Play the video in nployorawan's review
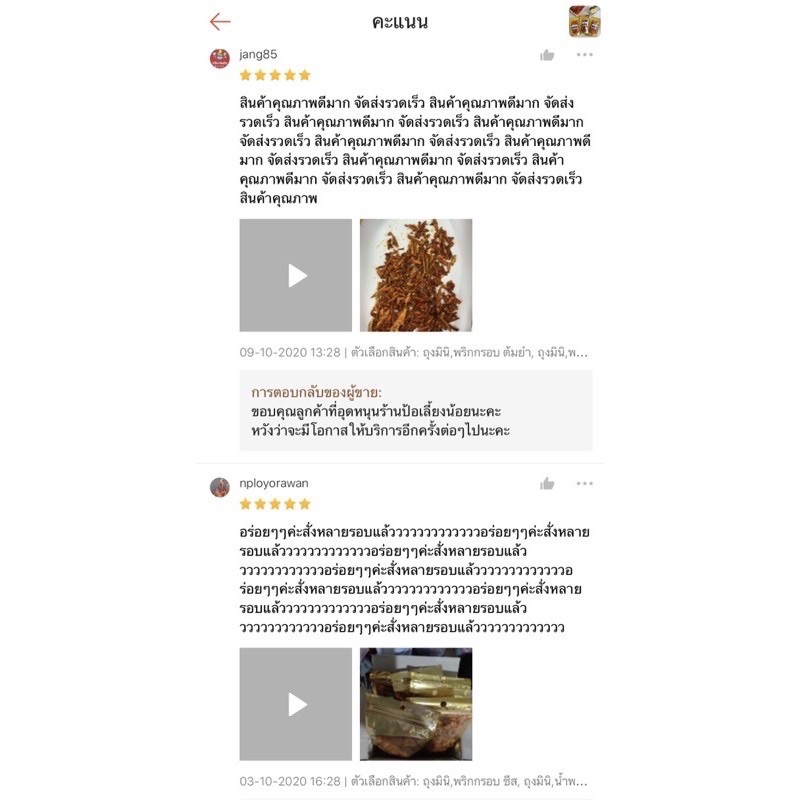The width and height of the screenshot is (800, 800). [x=296, y=704]
